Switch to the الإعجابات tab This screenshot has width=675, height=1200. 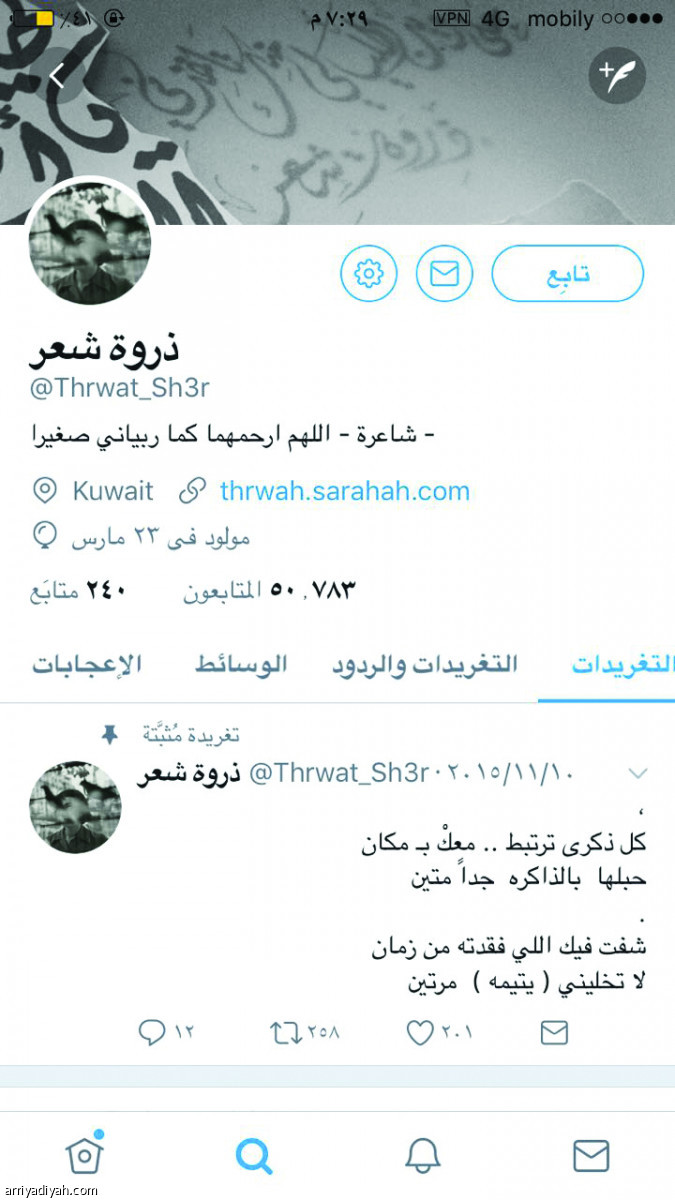(87, 664)
